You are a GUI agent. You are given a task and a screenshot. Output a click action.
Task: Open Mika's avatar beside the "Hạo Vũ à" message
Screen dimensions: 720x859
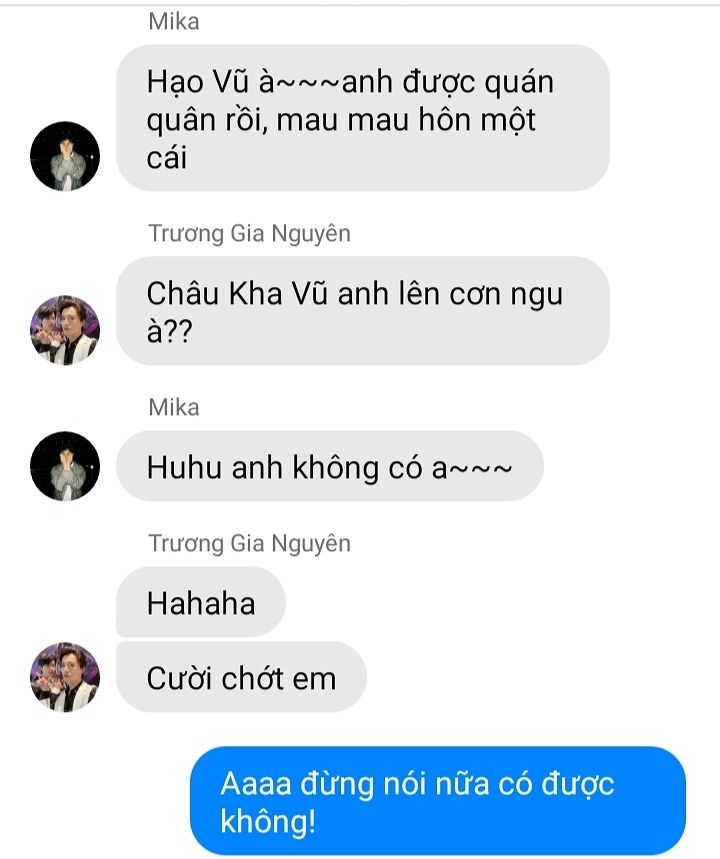(65, 156)
